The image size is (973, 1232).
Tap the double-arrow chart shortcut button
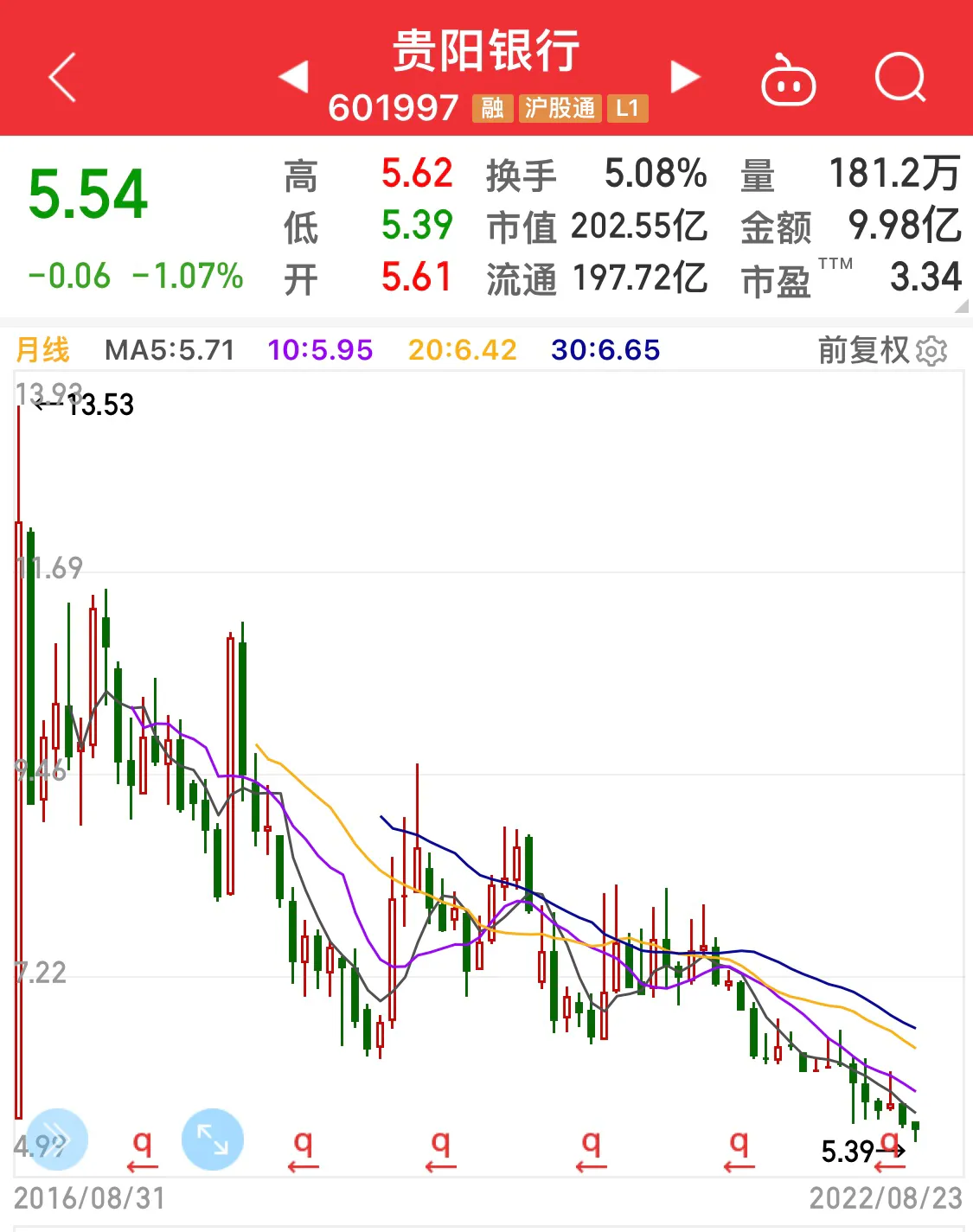tap(56, 1139)
